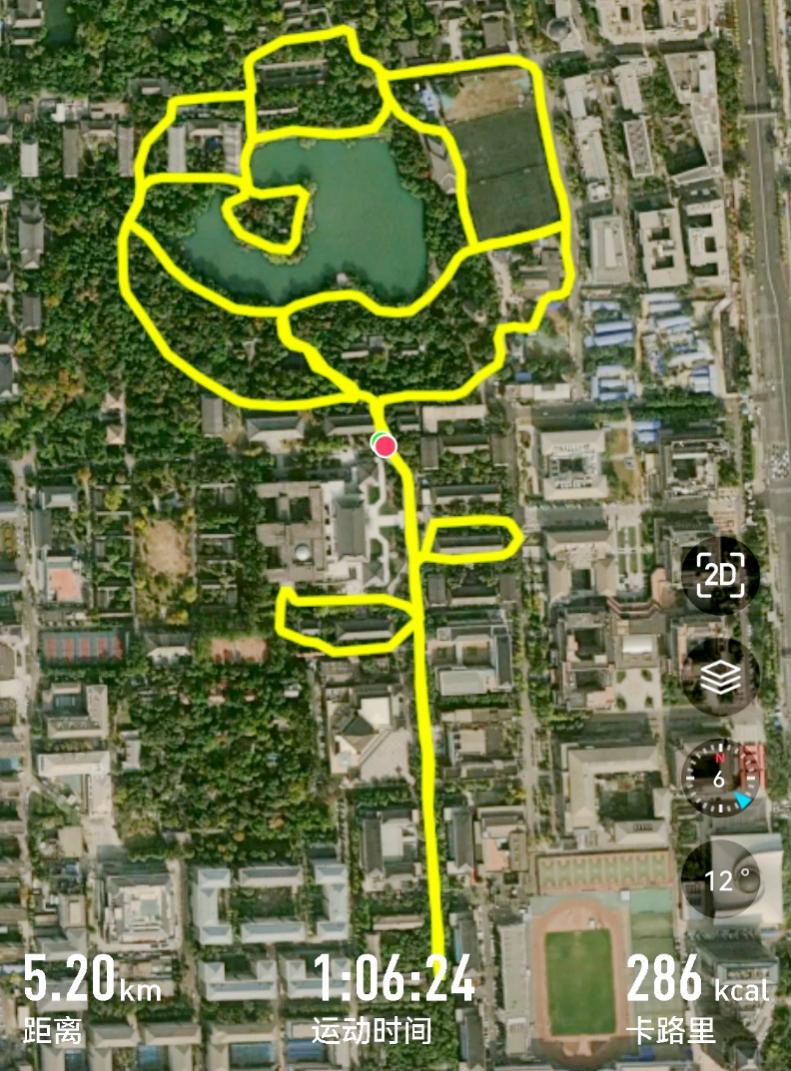The image size is (791, 1071).
Task: Tap the 12° tilt angle control
Action: [719, 880]
